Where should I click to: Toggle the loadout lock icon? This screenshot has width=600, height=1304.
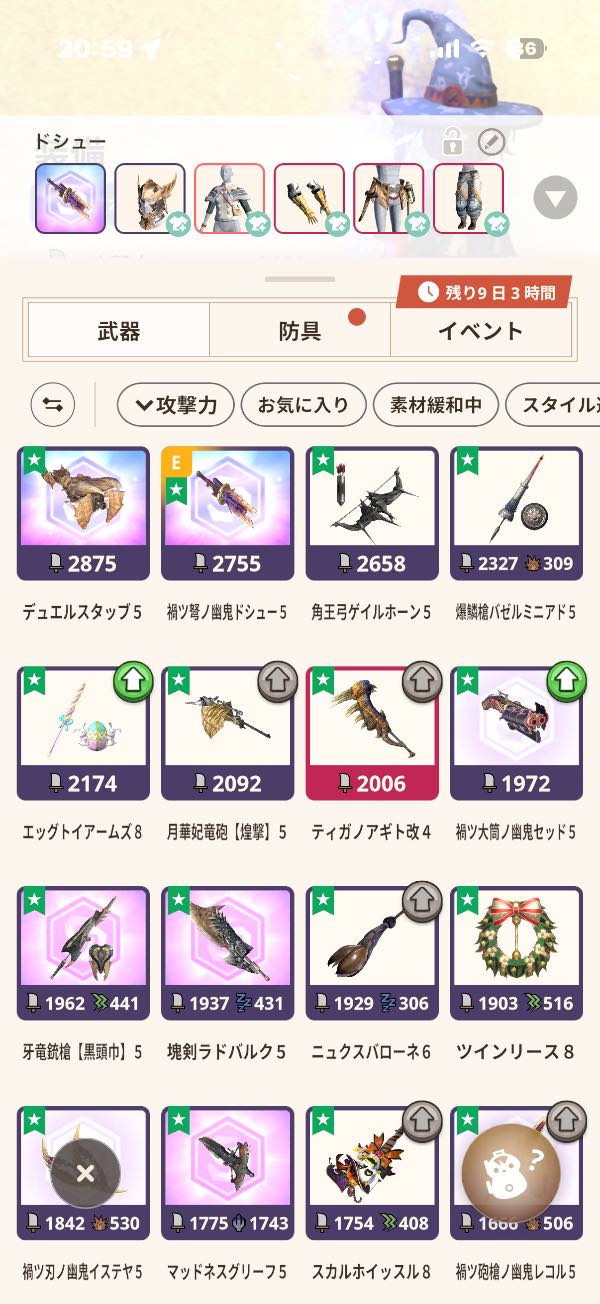point(453,143)
